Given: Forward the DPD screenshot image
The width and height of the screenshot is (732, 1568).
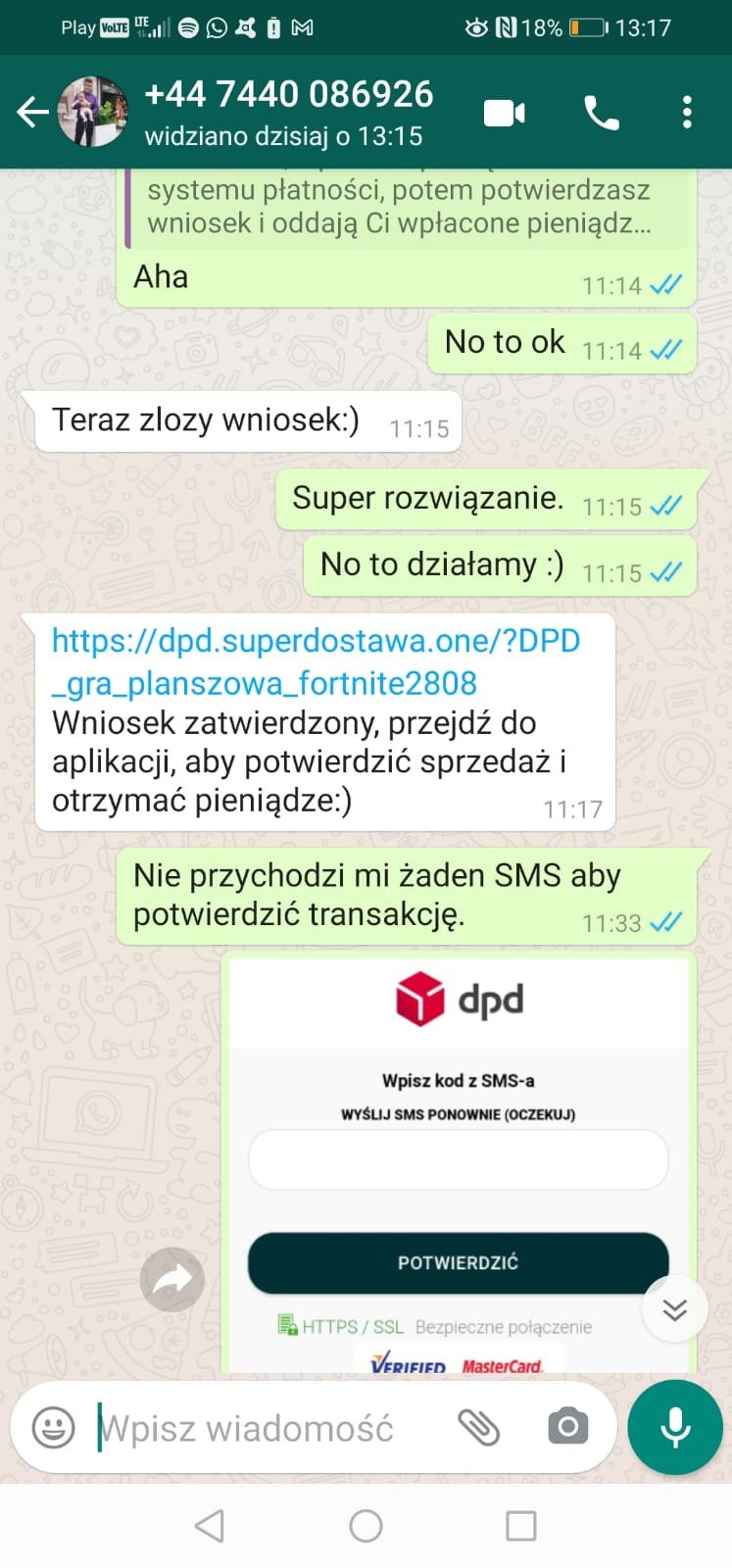Looking at the screenshot, I should (x=172, y=1279).
